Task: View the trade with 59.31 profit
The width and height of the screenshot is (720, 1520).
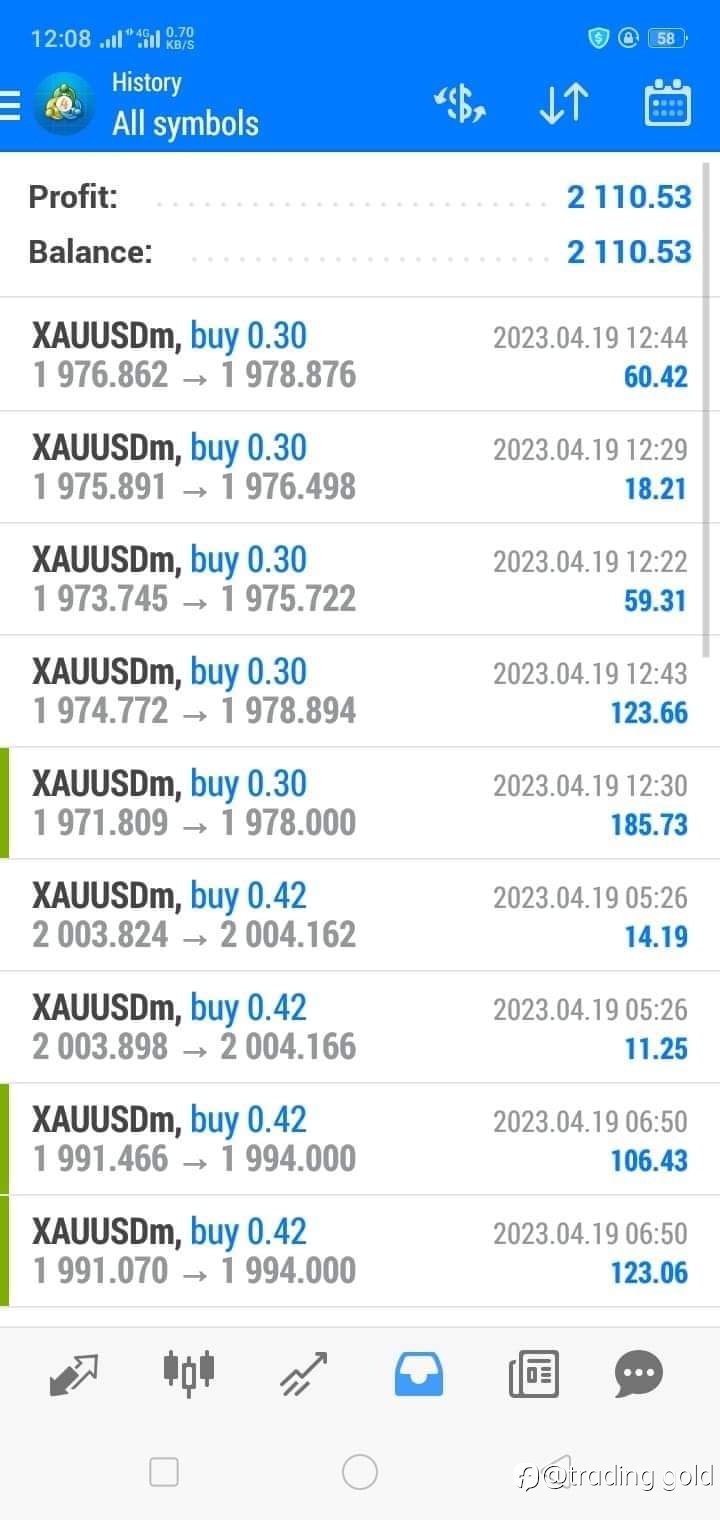Action: [x=360, y=579]
